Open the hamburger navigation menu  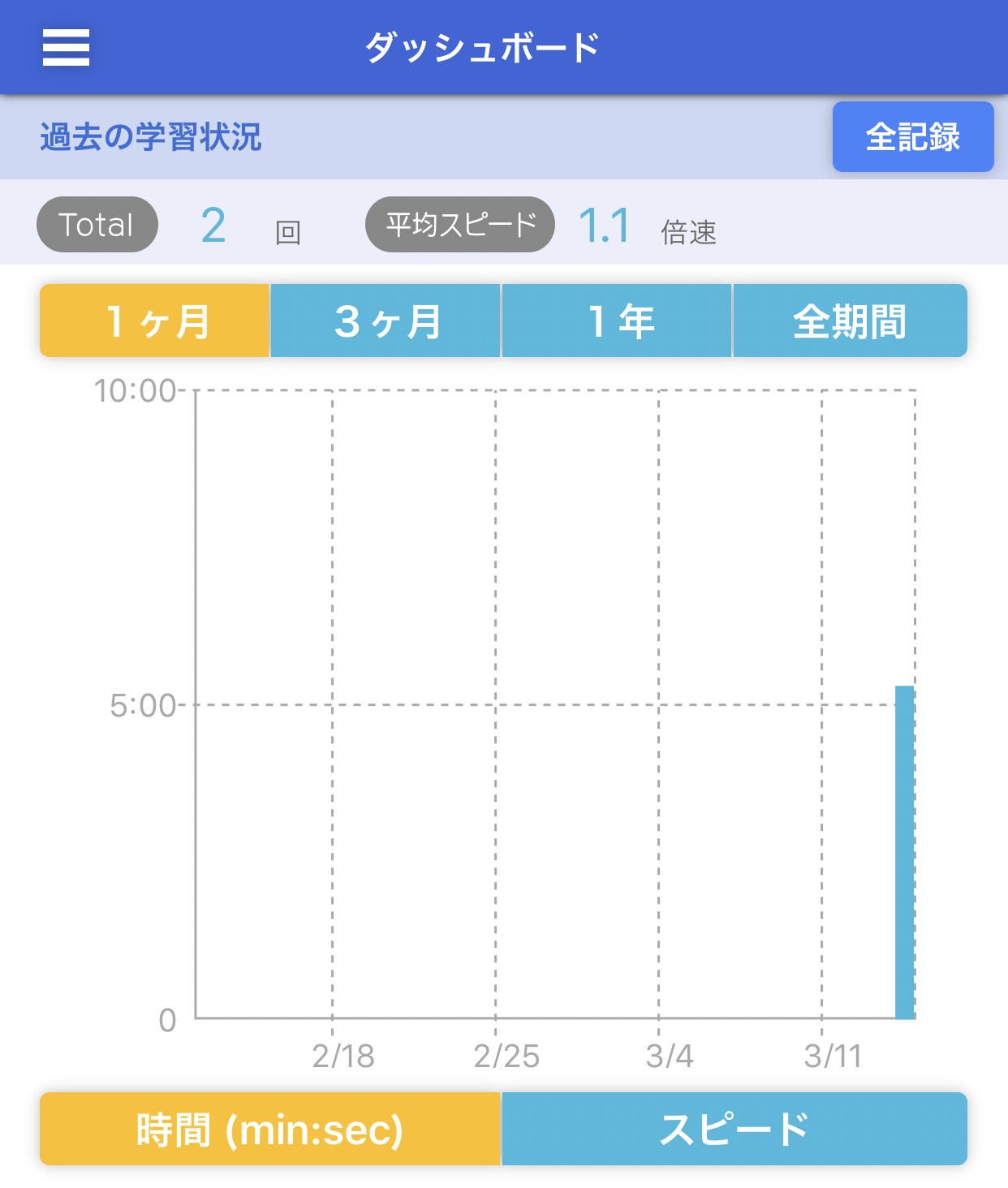coord(64,48)
